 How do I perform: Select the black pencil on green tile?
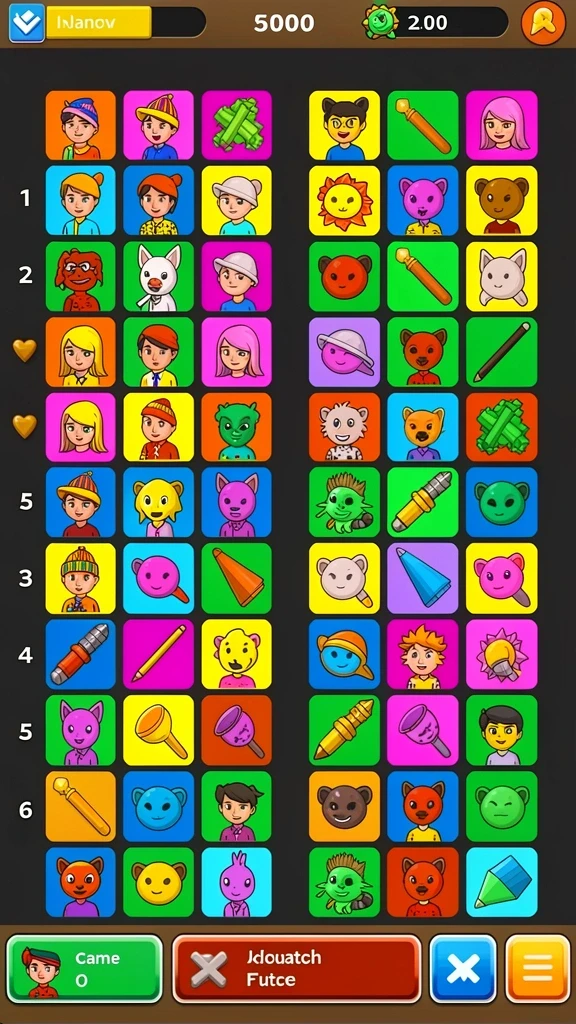click(x=502, y=352)
